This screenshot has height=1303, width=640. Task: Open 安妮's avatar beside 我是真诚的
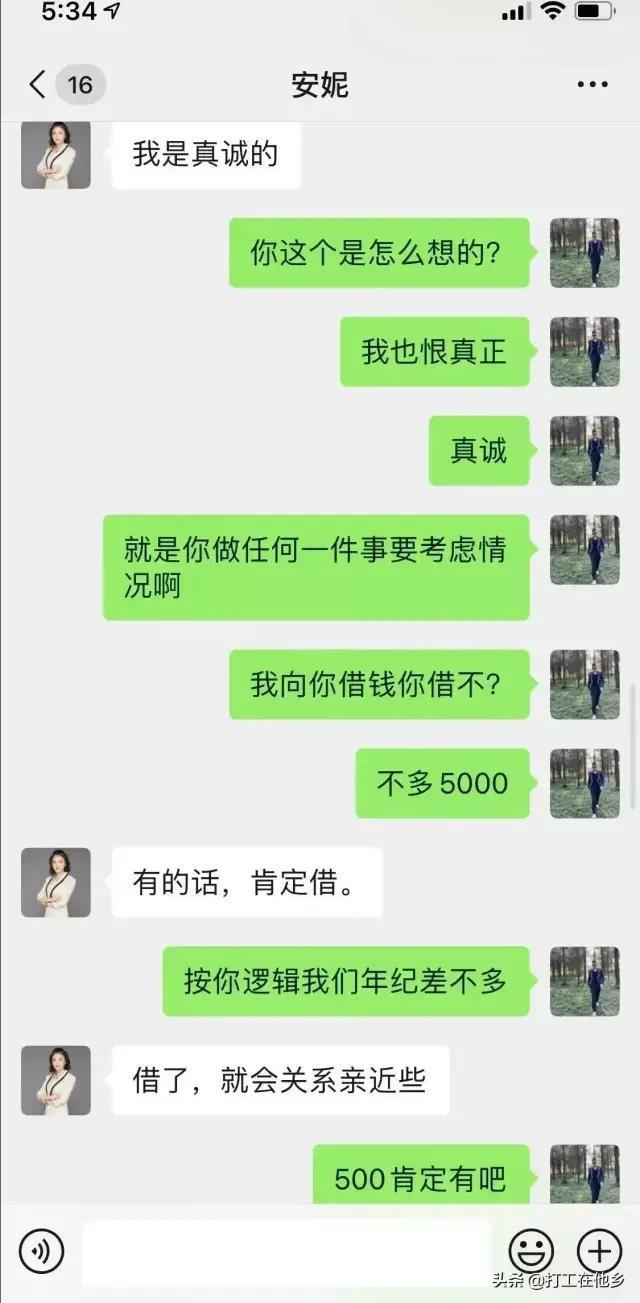tap(56, 154)
